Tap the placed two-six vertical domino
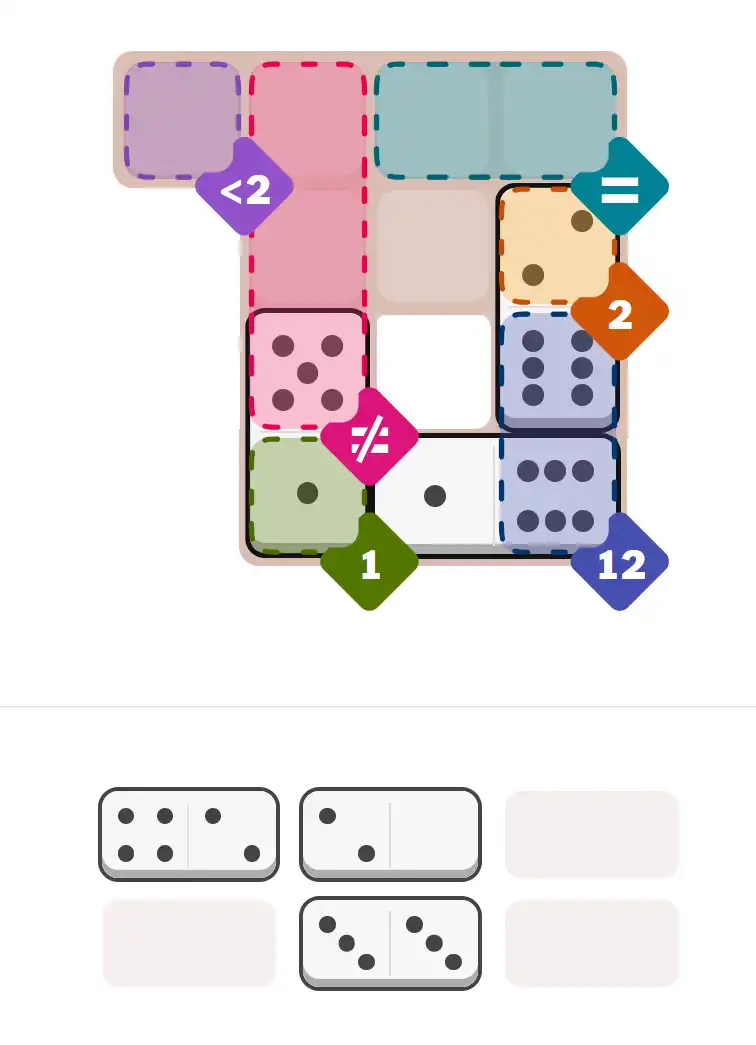The image size is (756, 1045). (x=558, y=308)
